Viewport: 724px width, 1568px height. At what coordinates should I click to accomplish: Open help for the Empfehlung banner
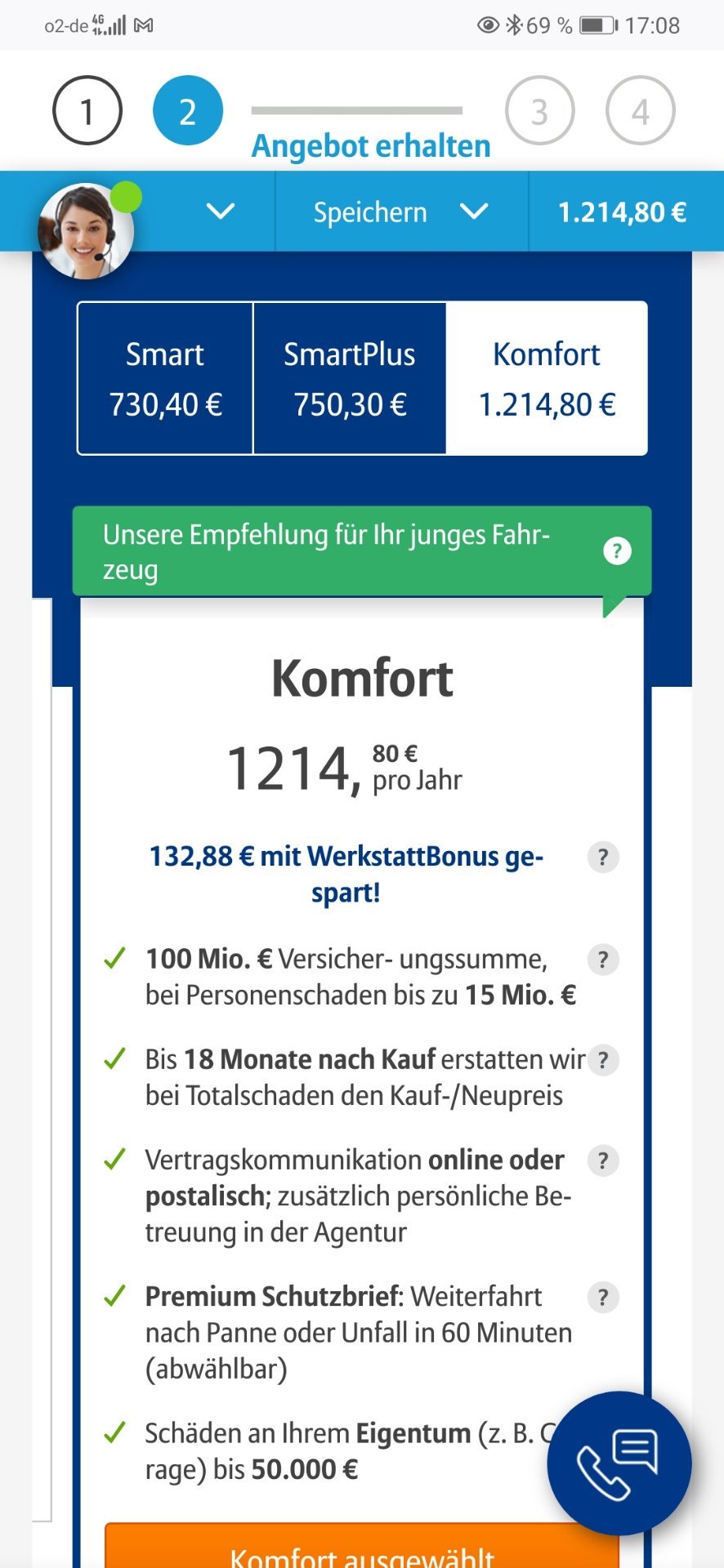coord(617,551)
